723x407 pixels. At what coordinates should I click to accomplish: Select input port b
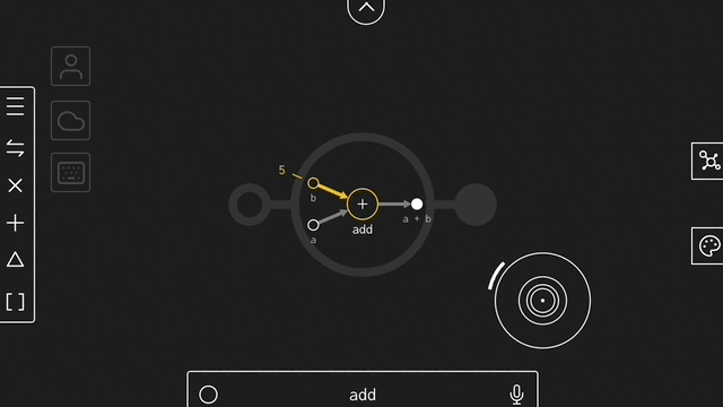[313, 183]
